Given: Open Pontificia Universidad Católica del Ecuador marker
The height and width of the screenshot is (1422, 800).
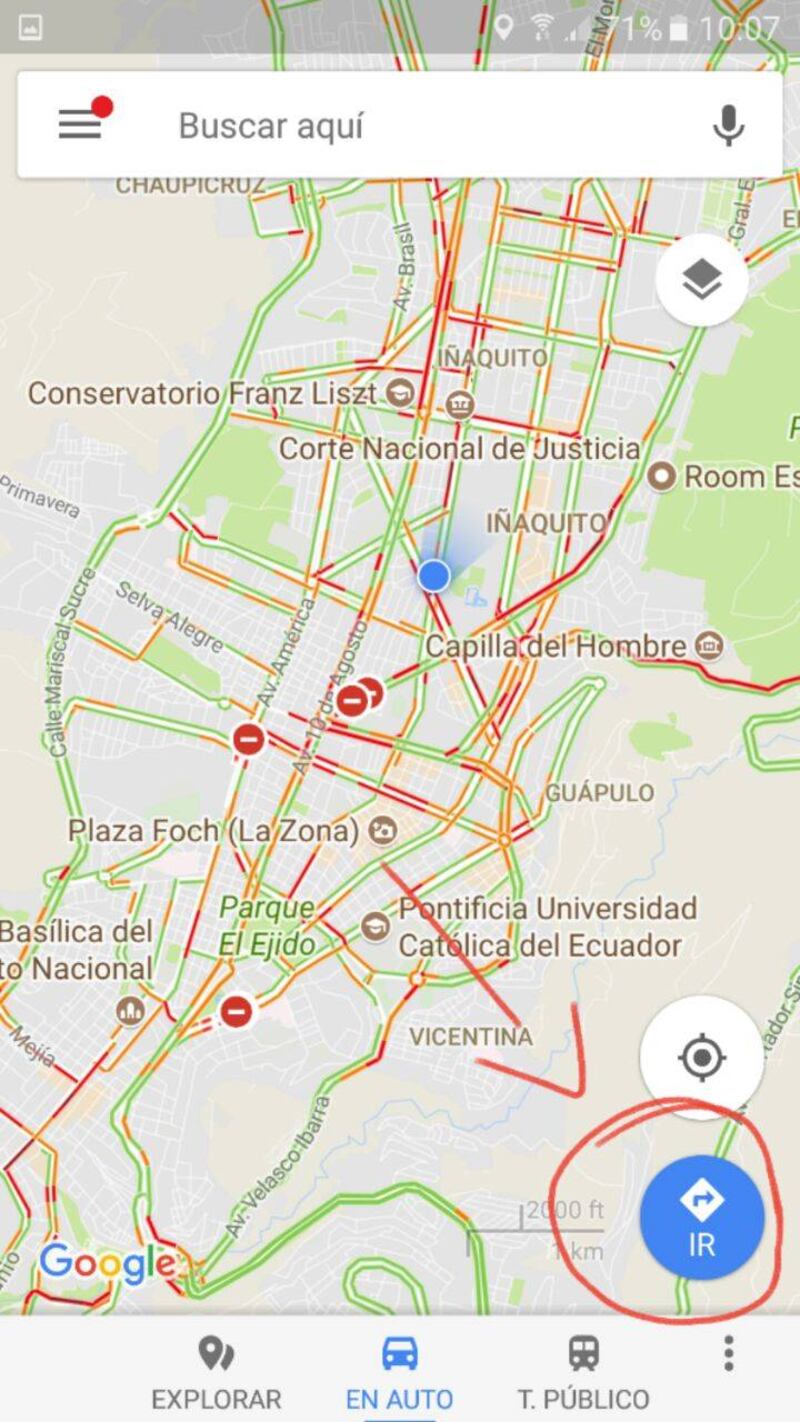Looking at the screenshot, I should pos(376,926).
